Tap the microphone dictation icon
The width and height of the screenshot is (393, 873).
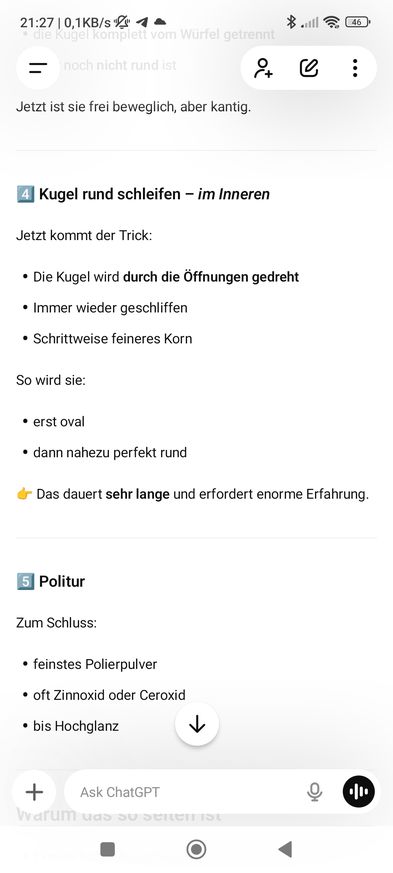315,792
